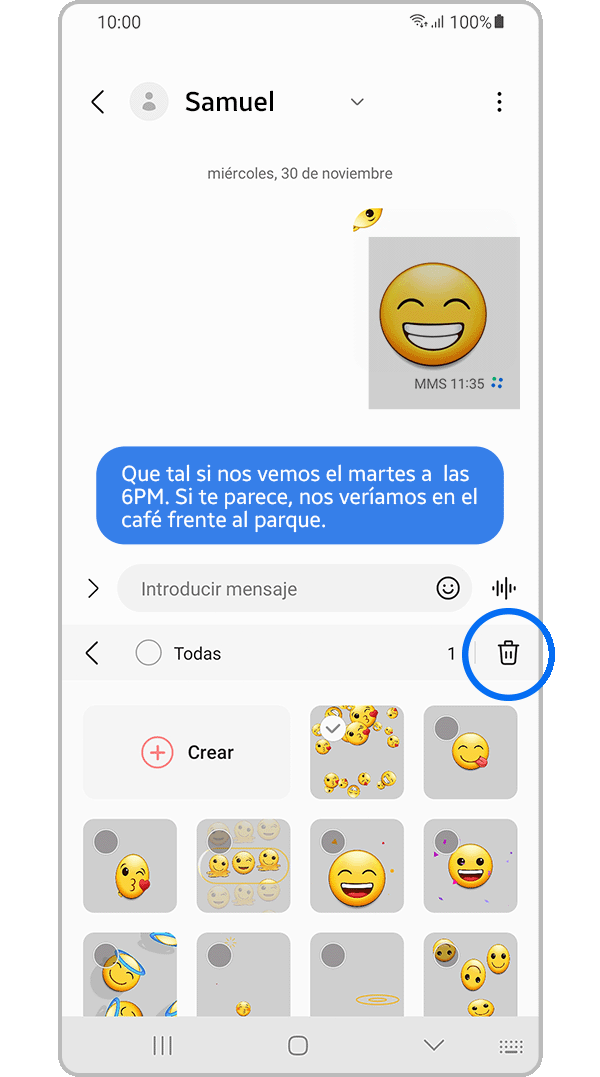Screen dimensions: 600x1077
Task: Open recent apps in the navigation bar
Action: [x=162, y=1045]
